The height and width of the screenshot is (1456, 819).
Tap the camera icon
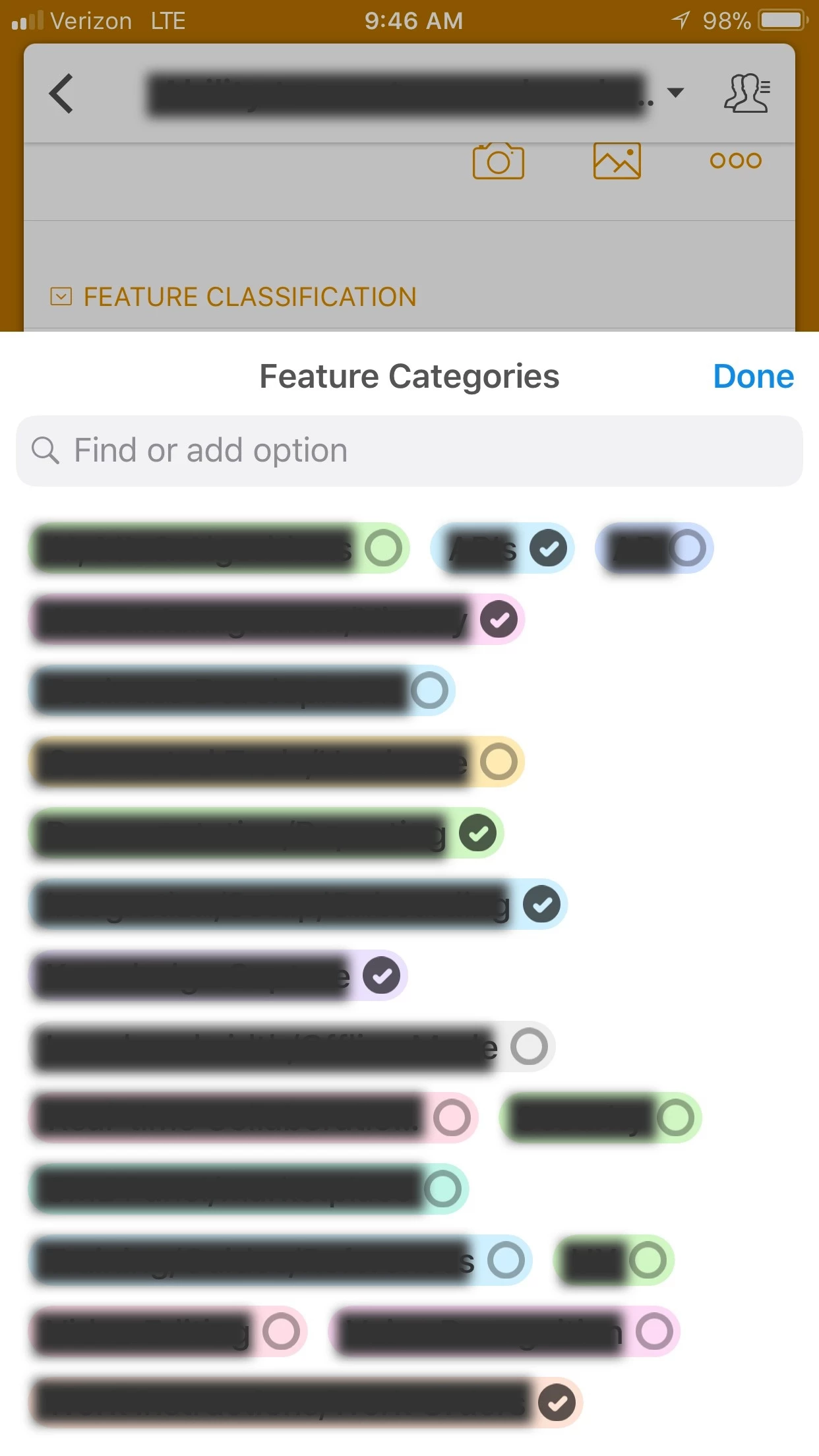tap(499, 161)
